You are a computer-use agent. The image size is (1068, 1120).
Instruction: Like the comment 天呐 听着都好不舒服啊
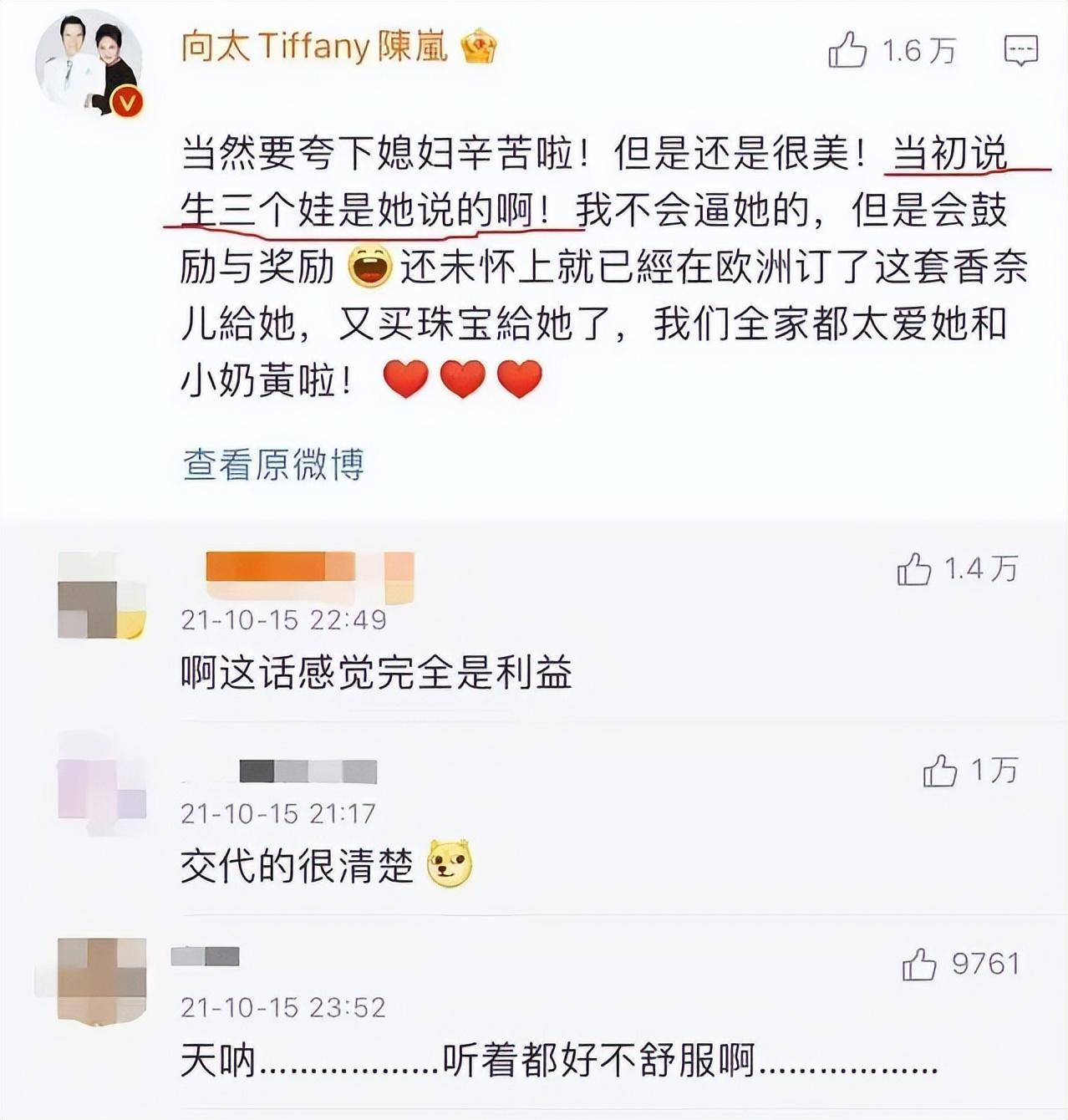(919, 965)
